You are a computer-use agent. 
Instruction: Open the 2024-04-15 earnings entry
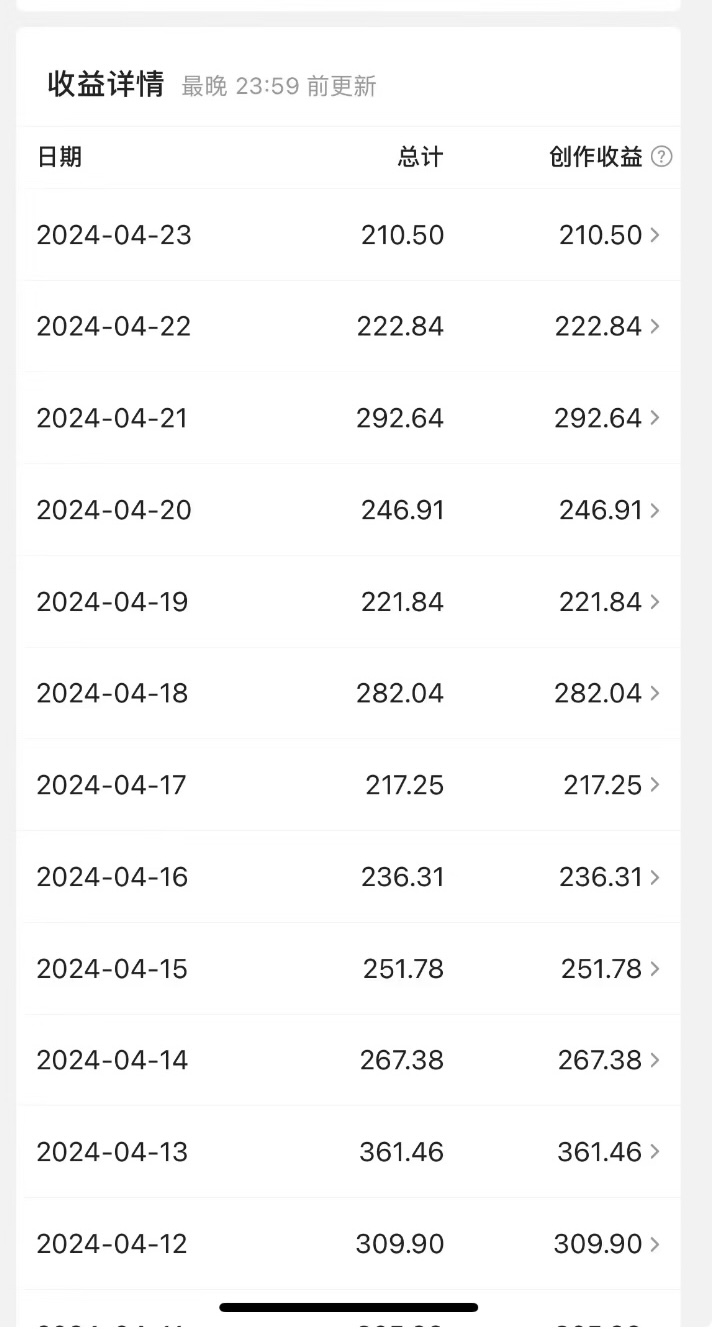(348, 969)
